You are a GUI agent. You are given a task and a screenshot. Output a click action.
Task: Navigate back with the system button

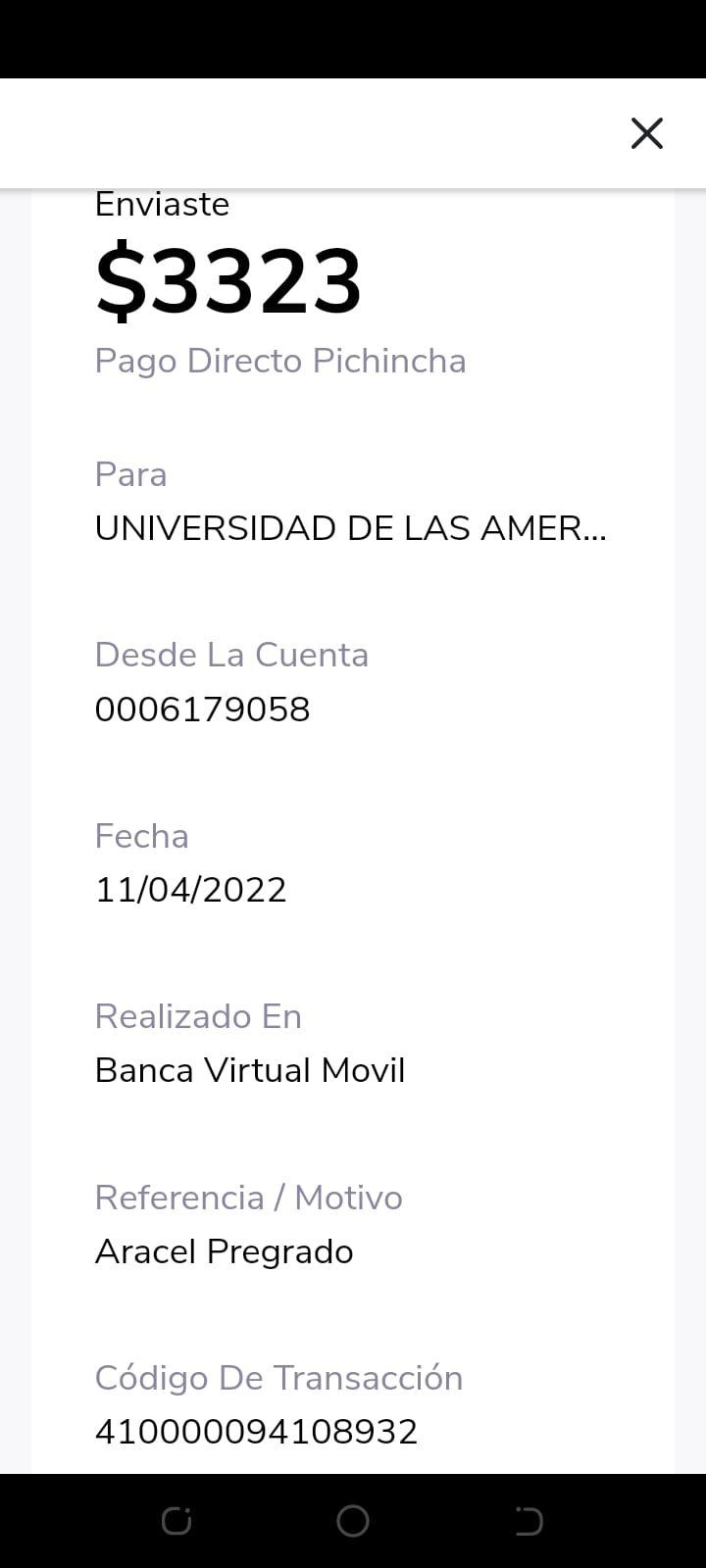click(x=529, y=1521)
